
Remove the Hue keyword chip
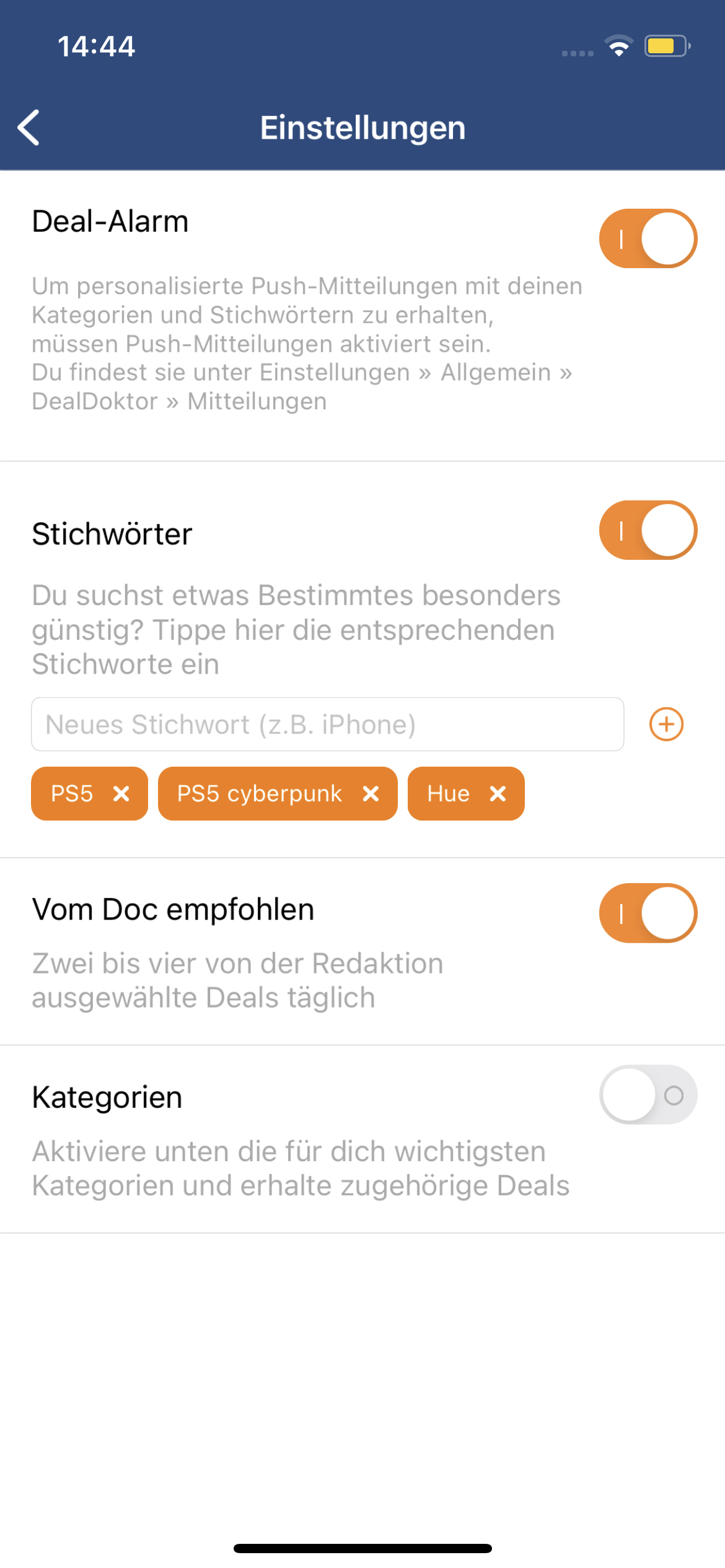click(498, 793)
